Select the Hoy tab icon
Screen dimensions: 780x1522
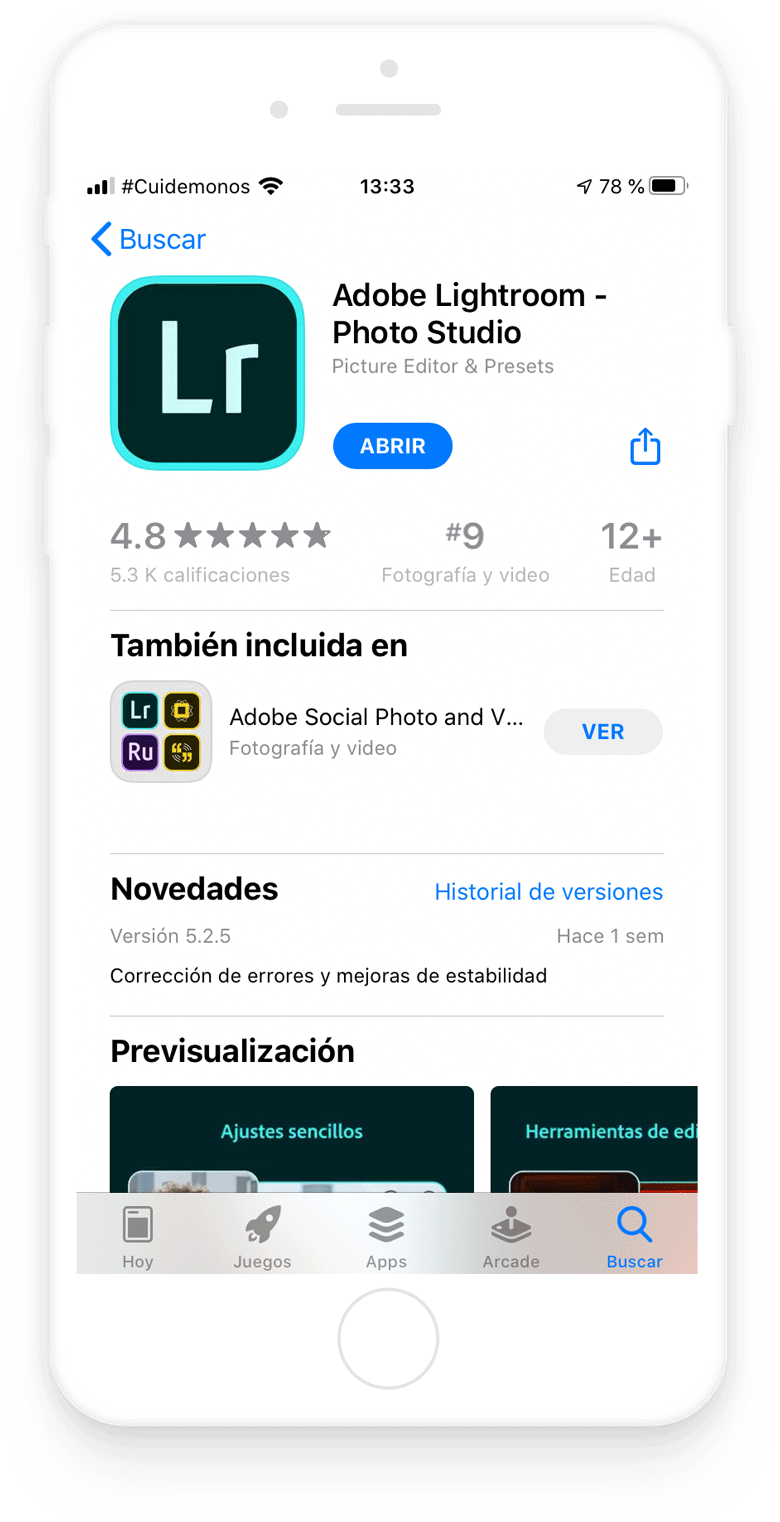(137, 1225)
